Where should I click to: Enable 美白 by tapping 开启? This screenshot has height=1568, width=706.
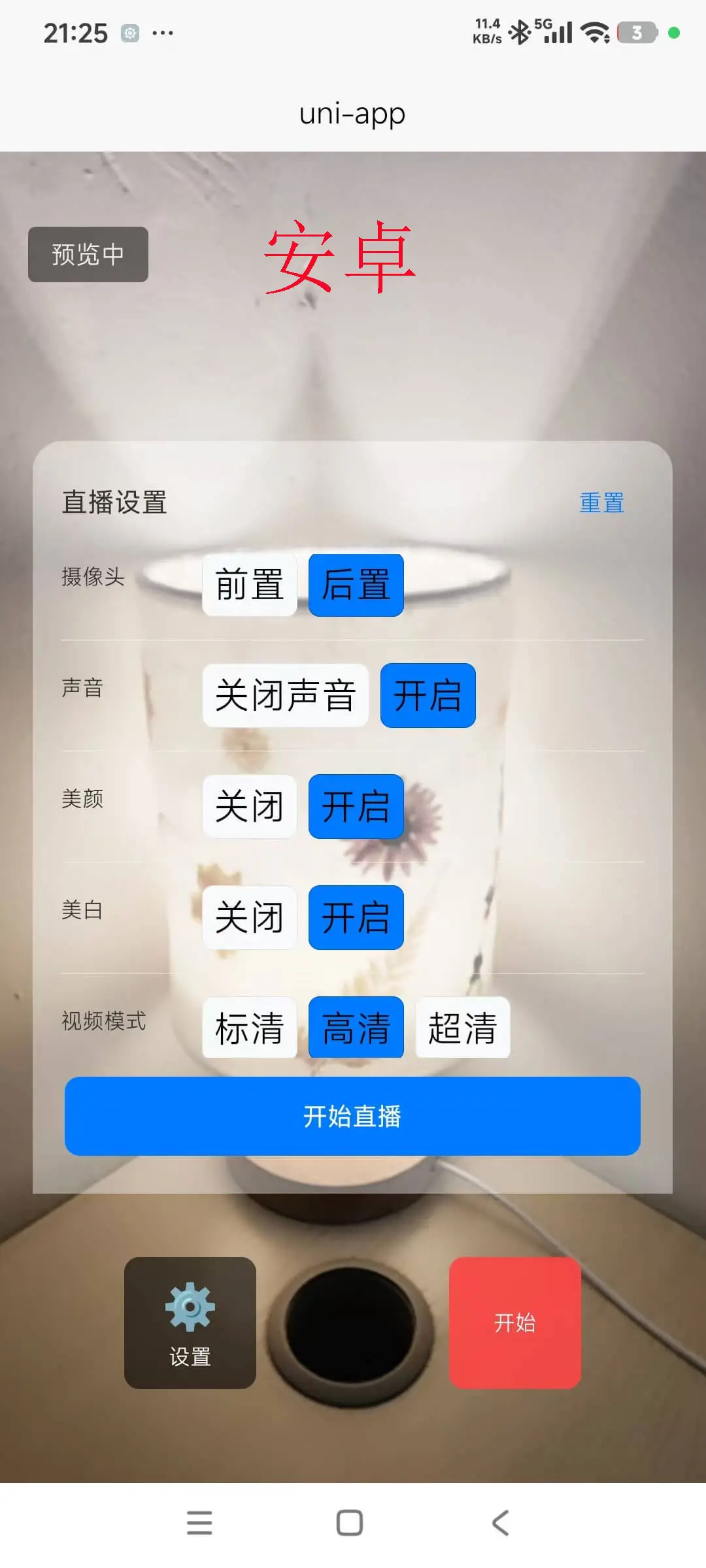pyautogui.click(x=356, y=917)
